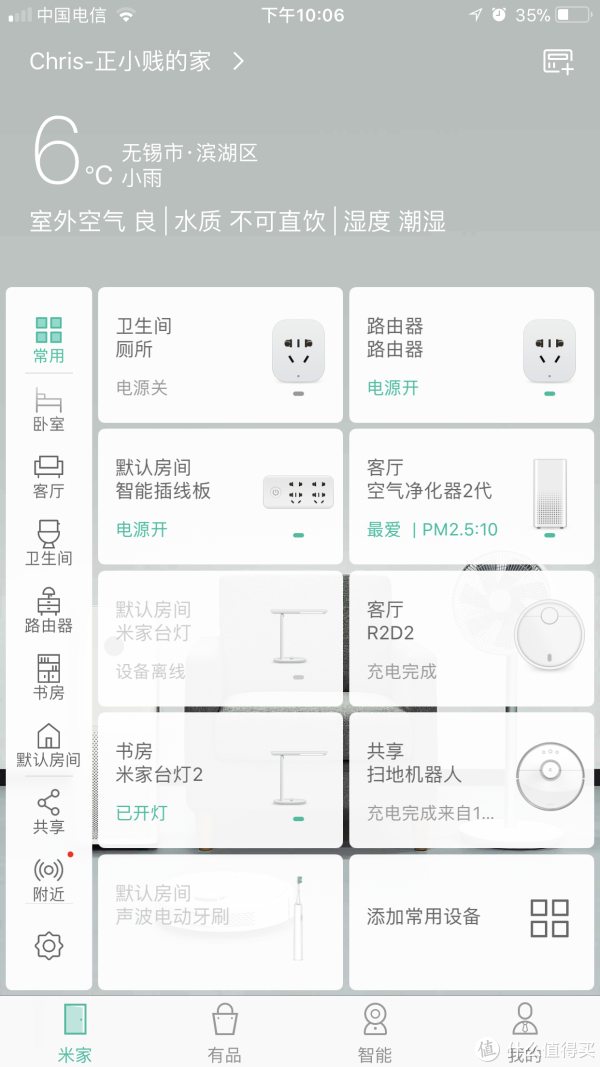Select the 卫生间 room filter
This screenshot has height=1067, width=600.
(x=48, y=543)
